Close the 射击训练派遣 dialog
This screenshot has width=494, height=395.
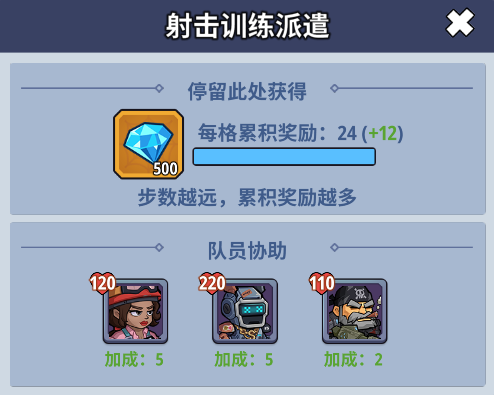tap(460, 23)
